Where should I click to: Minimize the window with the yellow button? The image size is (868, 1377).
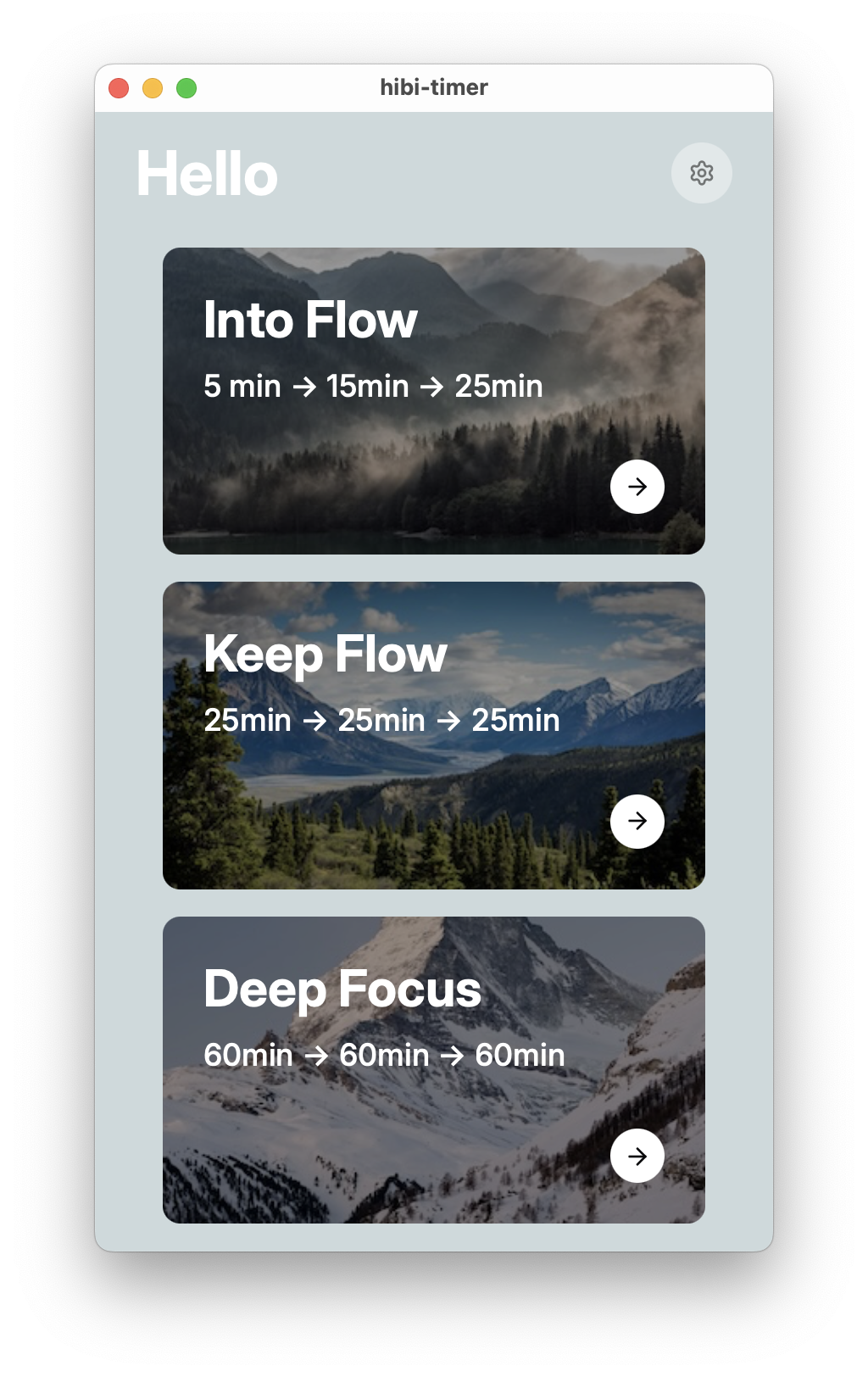[153, 88]
